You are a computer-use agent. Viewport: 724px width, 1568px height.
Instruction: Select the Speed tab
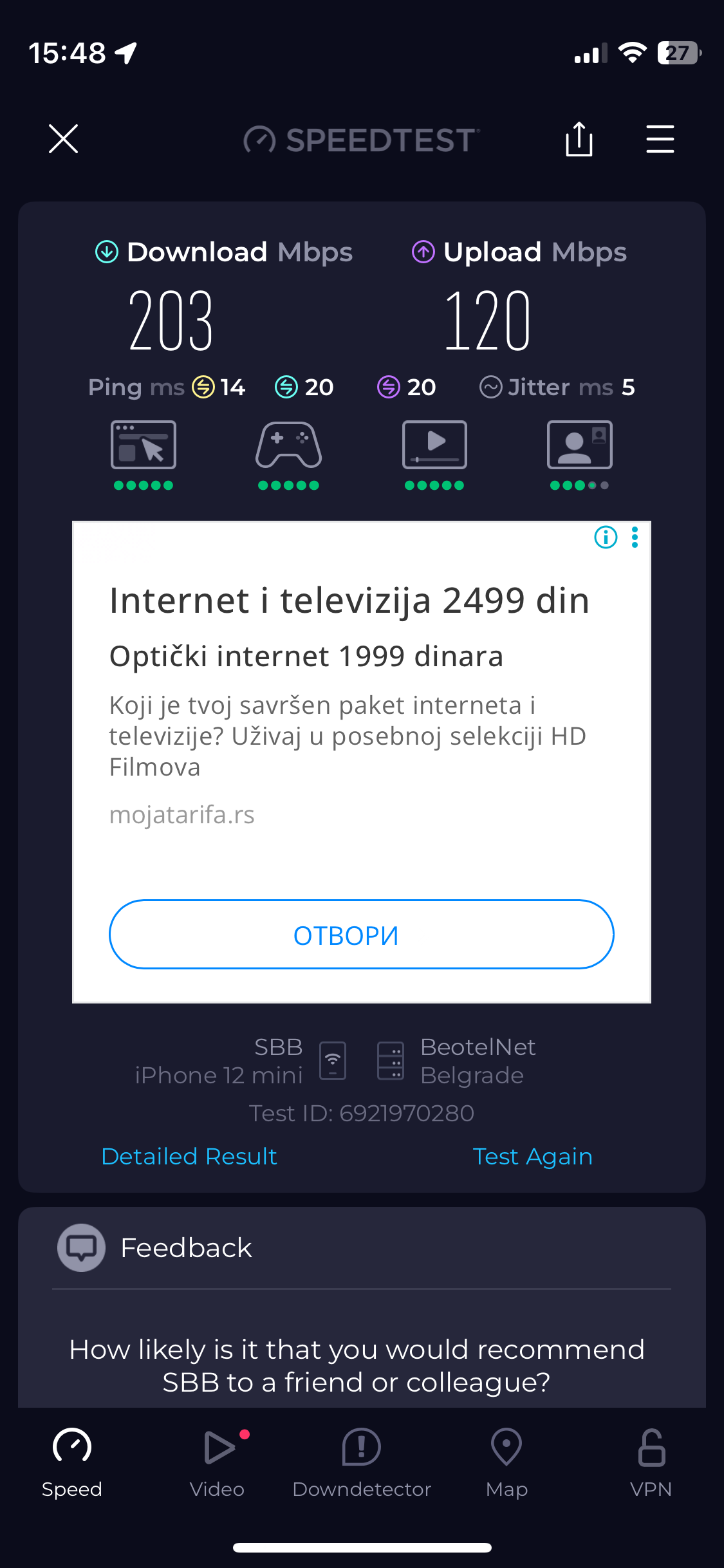pos(72,1462)
